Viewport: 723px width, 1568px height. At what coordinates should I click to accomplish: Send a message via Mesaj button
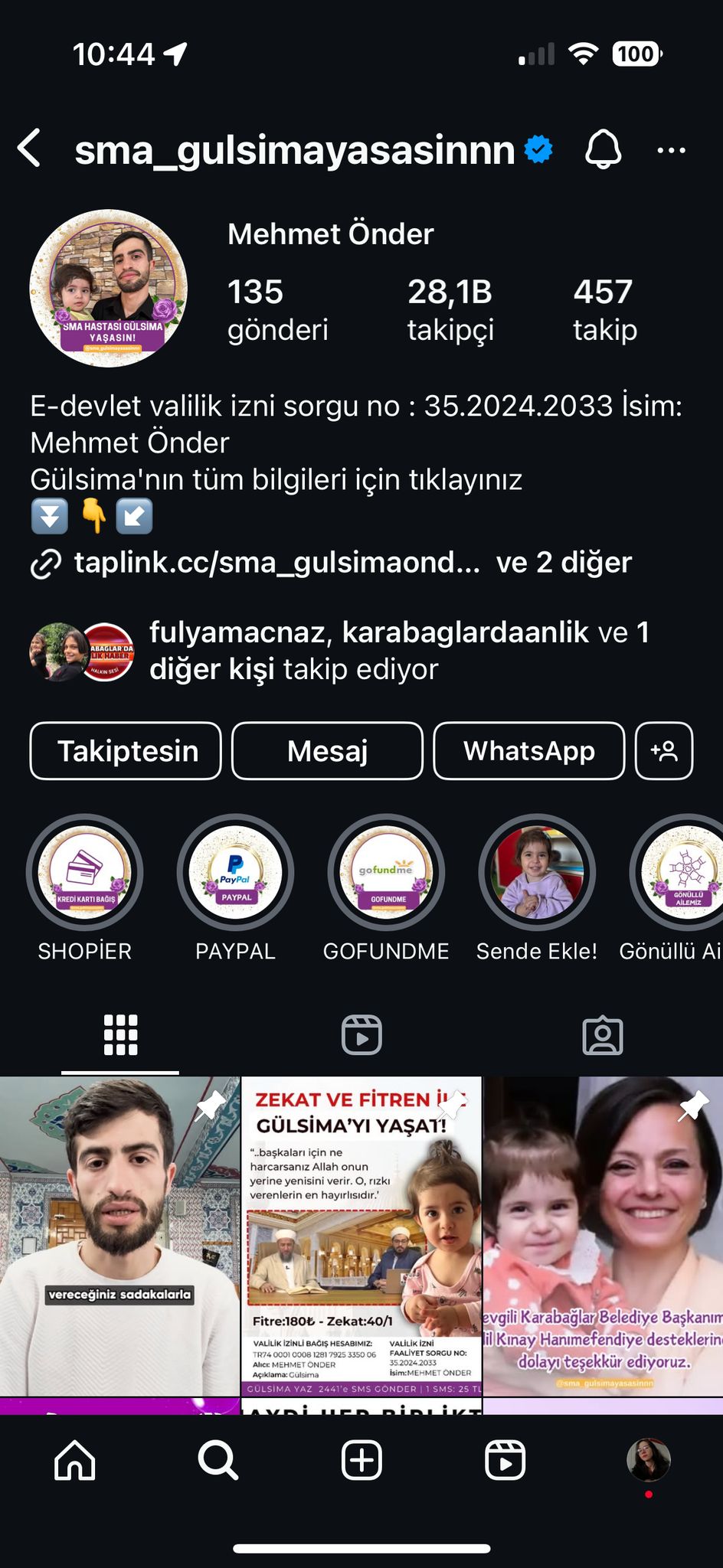327,751
